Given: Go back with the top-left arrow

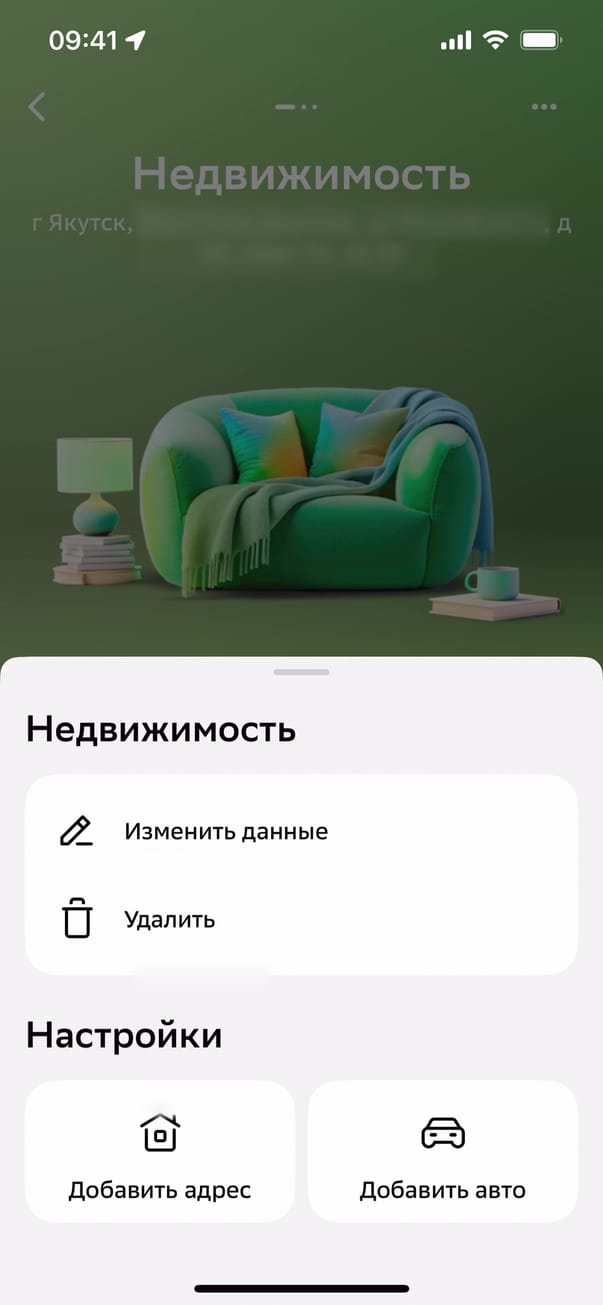Looking at the screenshot, I should click(37, 106).
